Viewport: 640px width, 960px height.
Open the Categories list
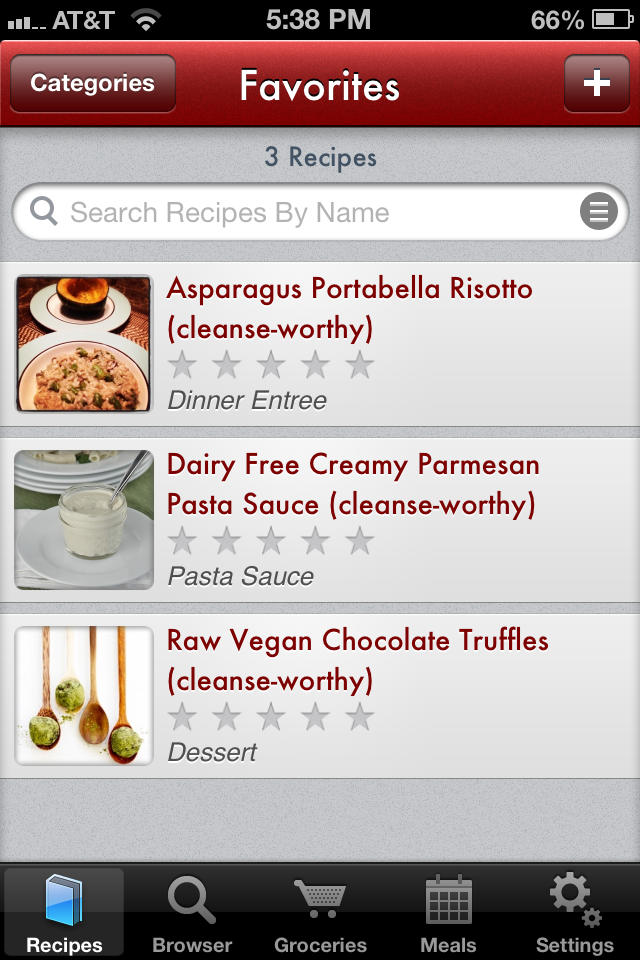92,83
